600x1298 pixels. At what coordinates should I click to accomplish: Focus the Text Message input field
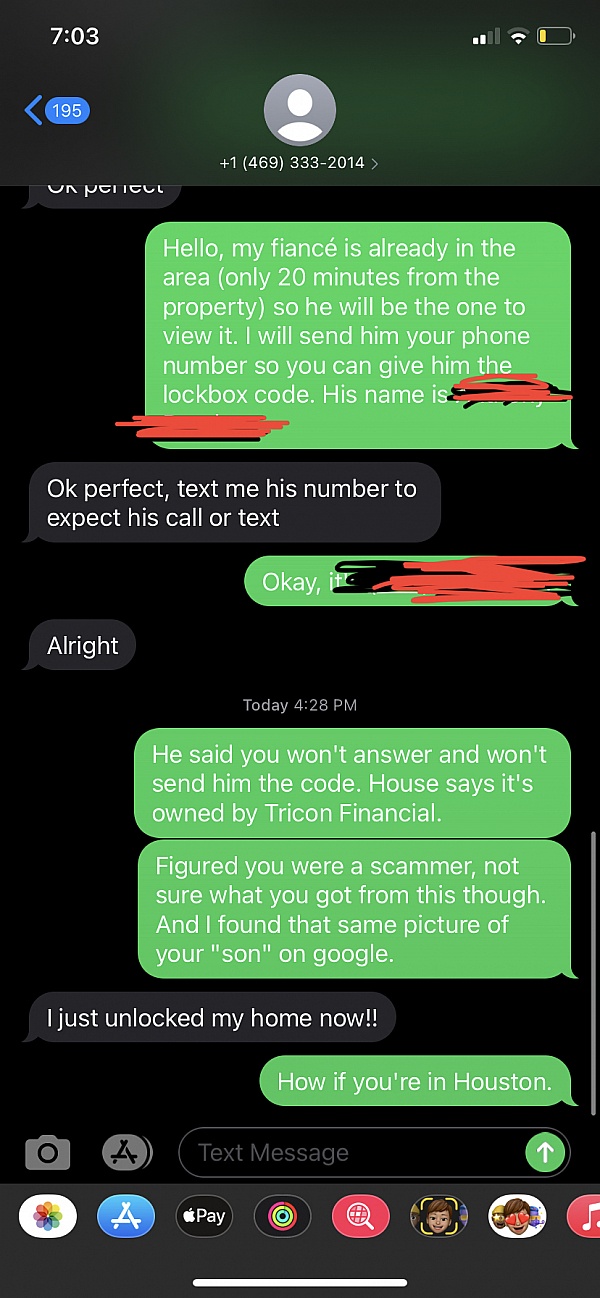pyautogui.click(x=352, y=1153)
